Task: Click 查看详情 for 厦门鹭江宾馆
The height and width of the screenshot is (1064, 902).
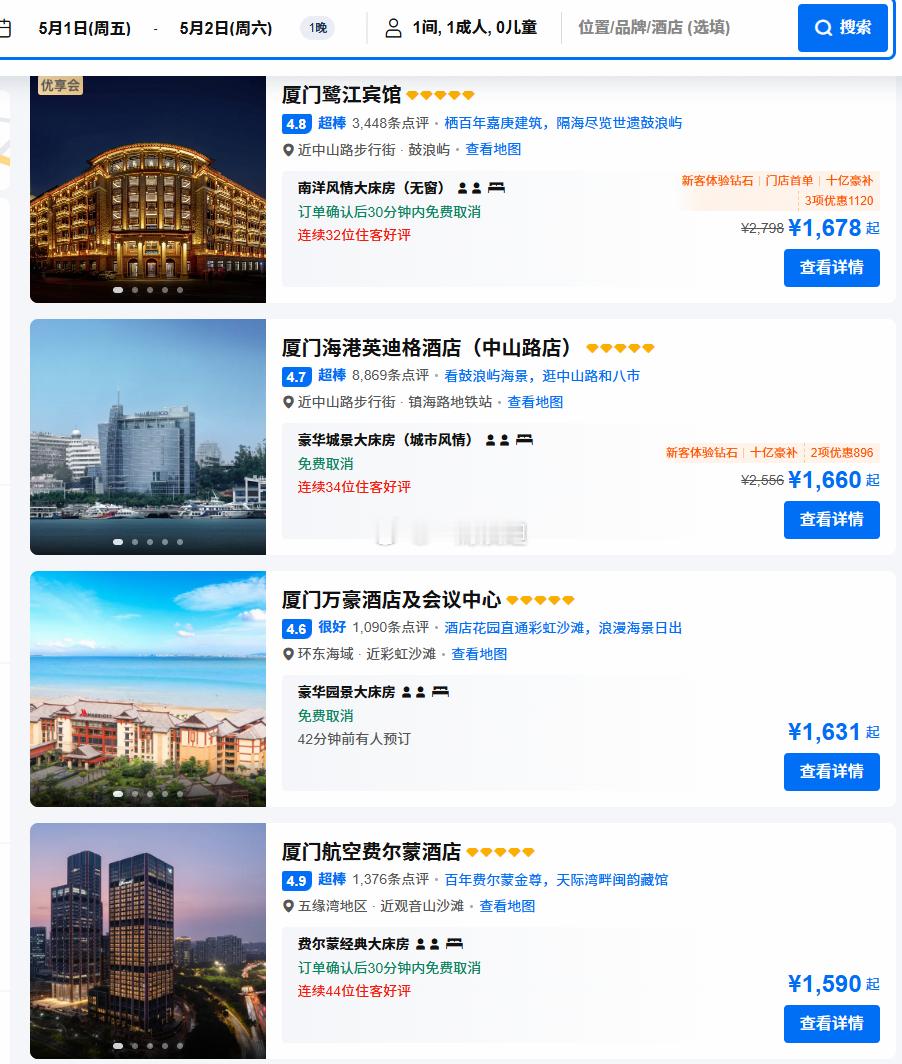Action: [x=831, y=267]
